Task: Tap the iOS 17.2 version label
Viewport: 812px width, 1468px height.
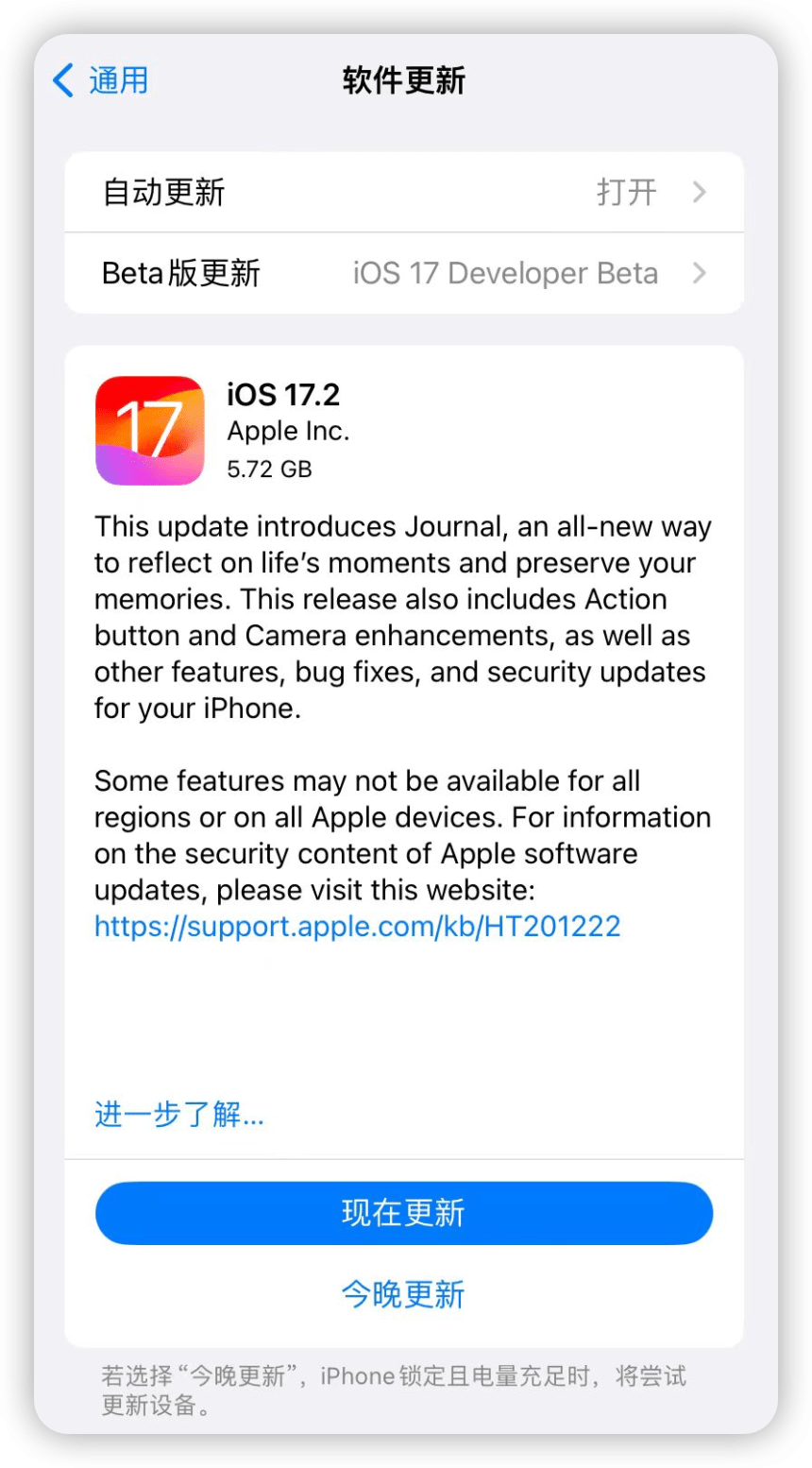Action: [283, 395]
